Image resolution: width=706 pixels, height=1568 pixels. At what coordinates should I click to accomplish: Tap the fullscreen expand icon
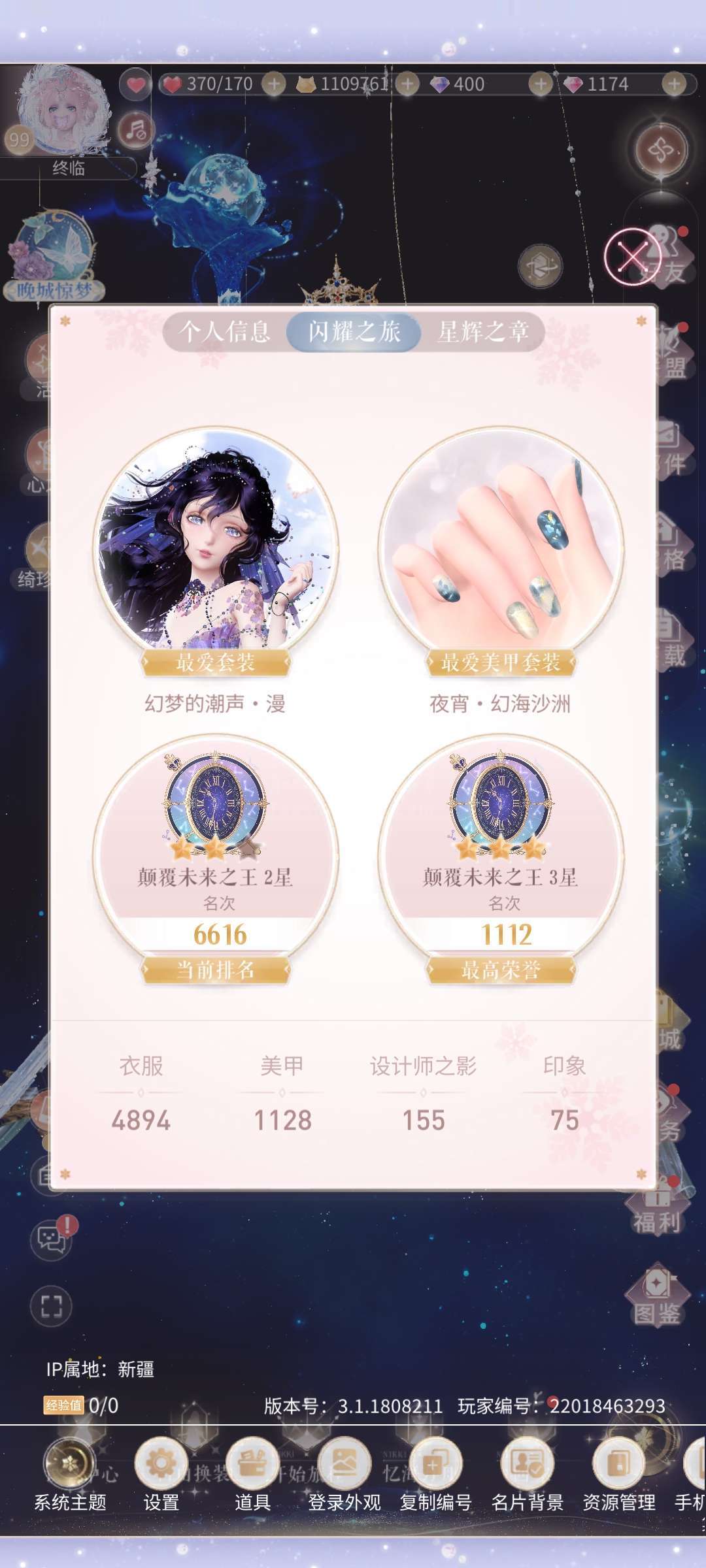(51, 1306)
